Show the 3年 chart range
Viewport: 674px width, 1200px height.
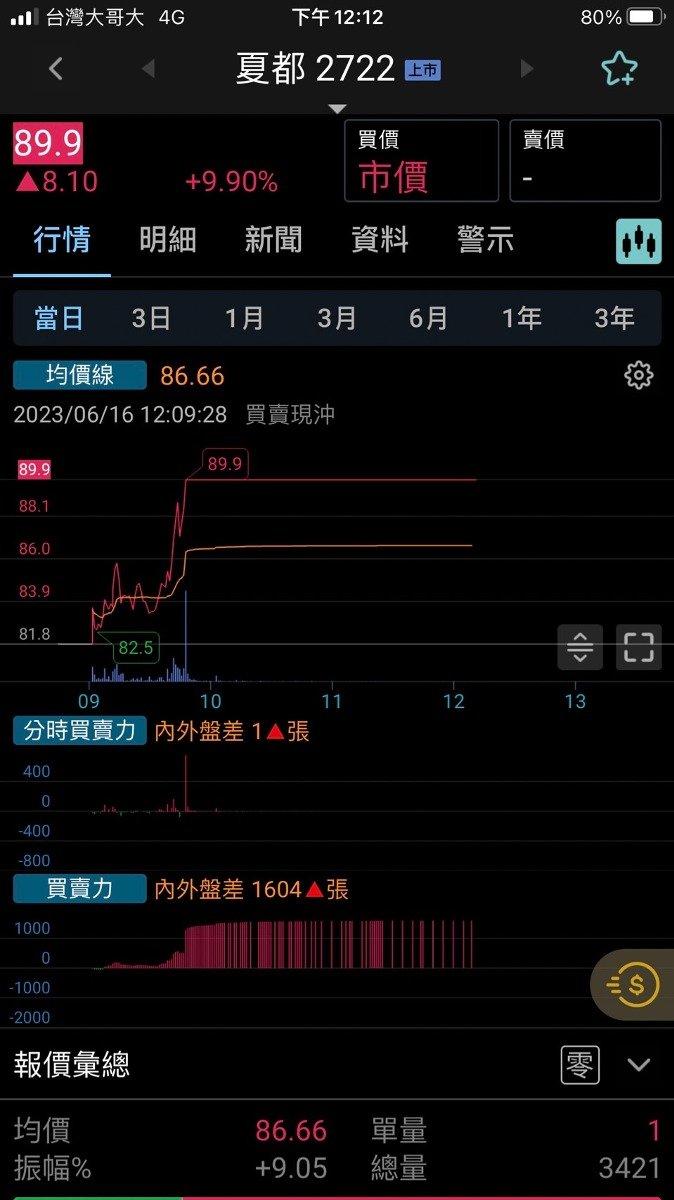pyautogui.click(x=614, y=319)
